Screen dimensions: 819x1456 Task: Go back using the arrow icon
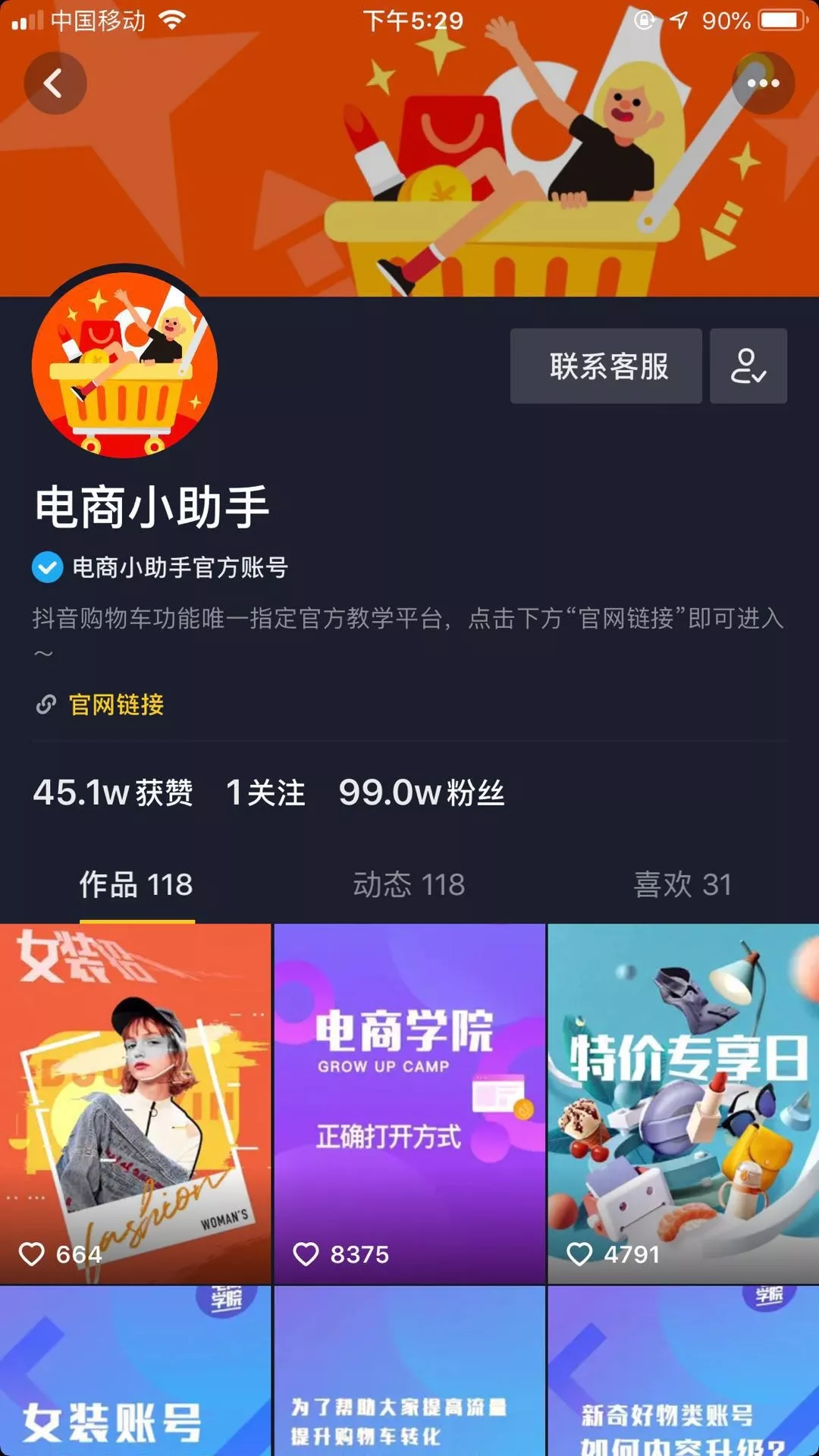(55, 83)
